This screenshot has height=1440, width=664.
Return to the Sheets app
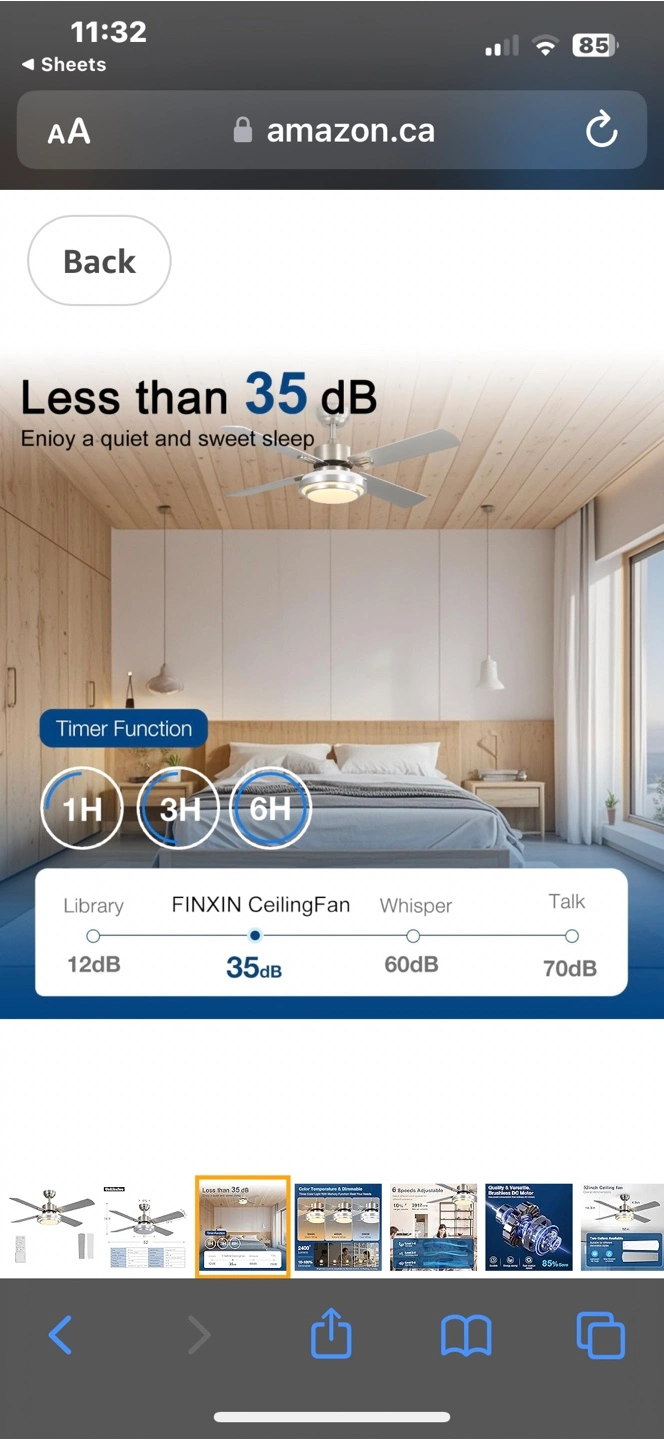tap(63, 64)
